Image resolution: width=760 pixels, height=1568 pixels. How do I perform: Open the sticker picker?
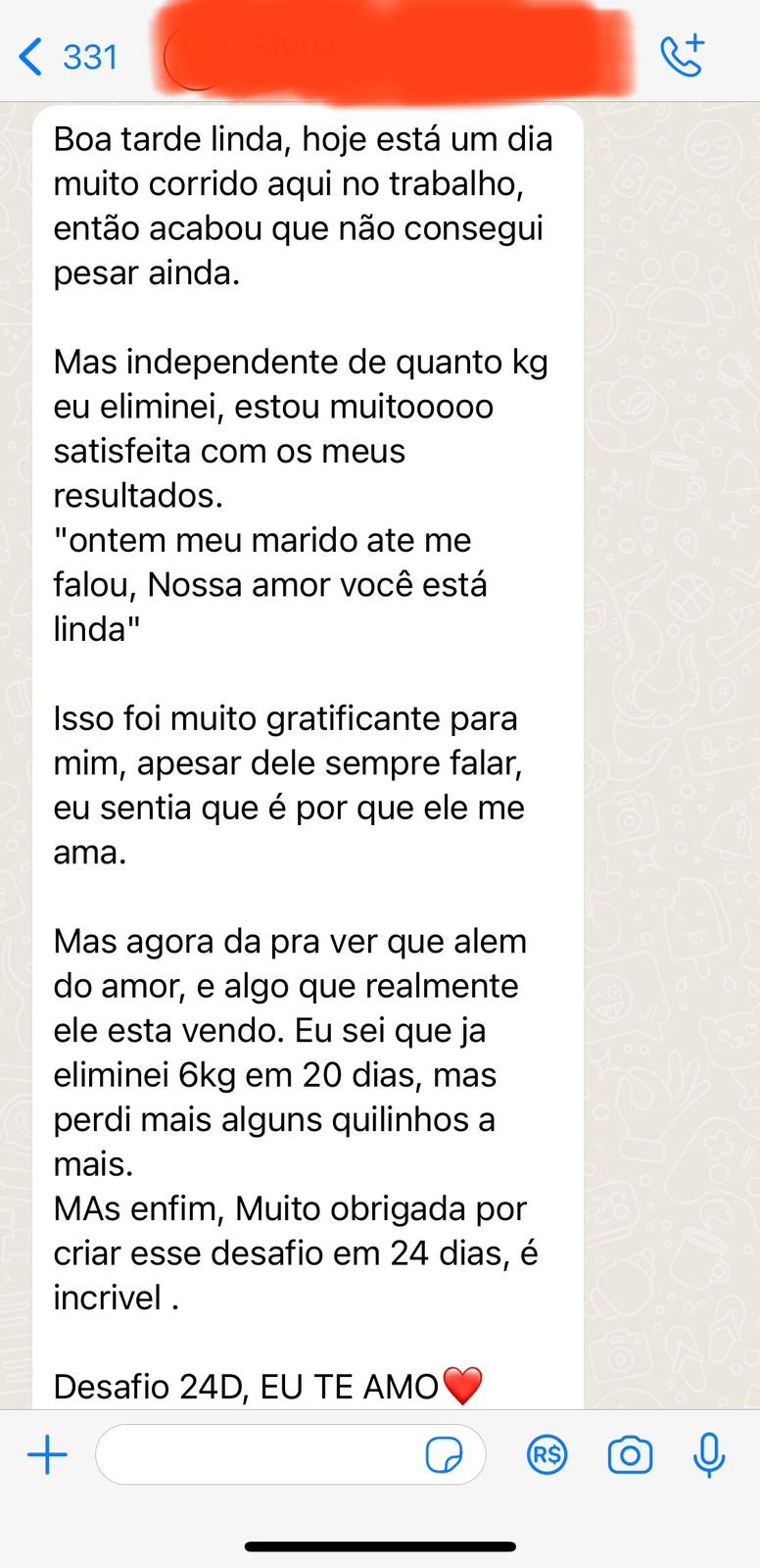(x=445, y=1455)
